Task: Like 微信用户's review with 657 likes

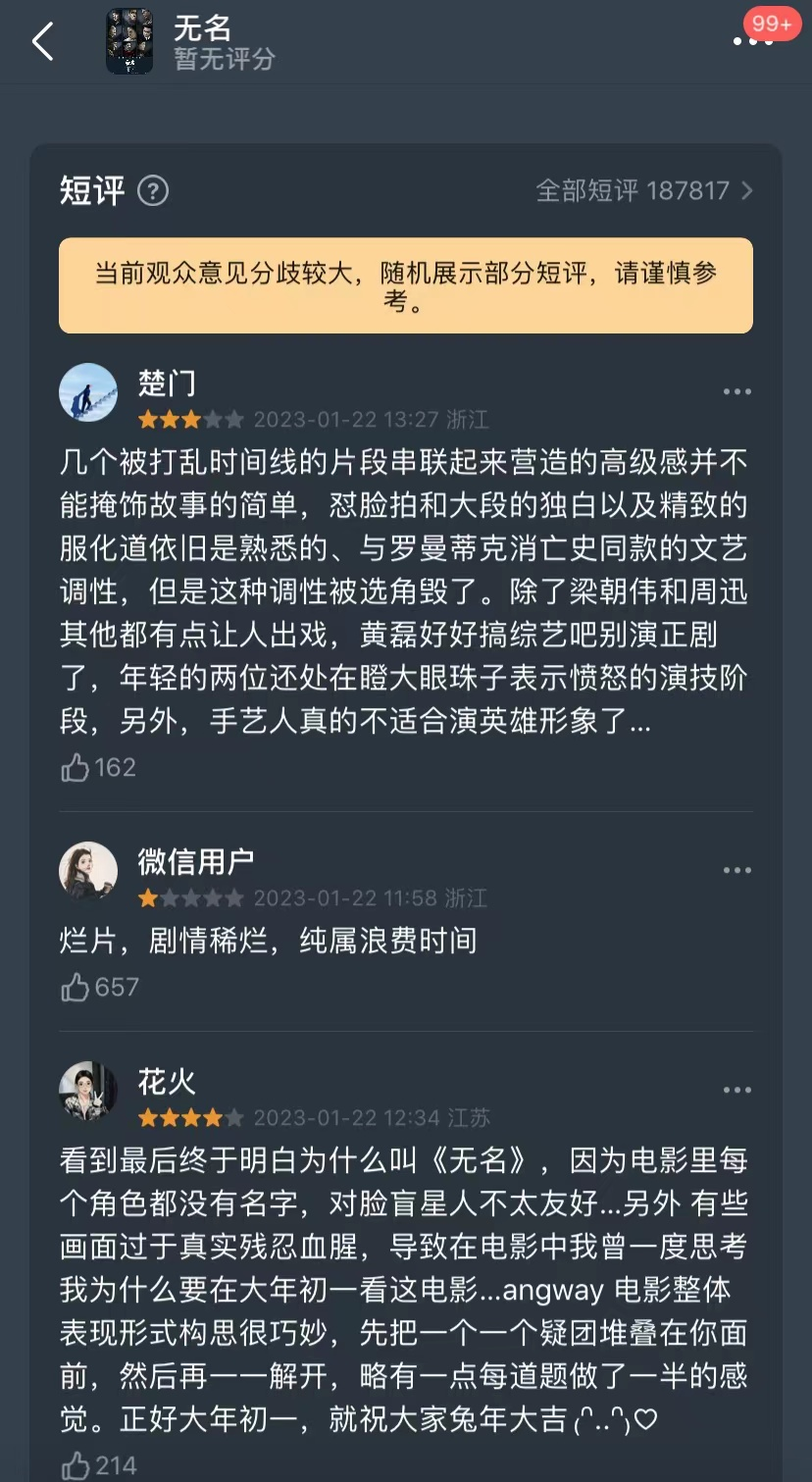Action: coord(99,987)
